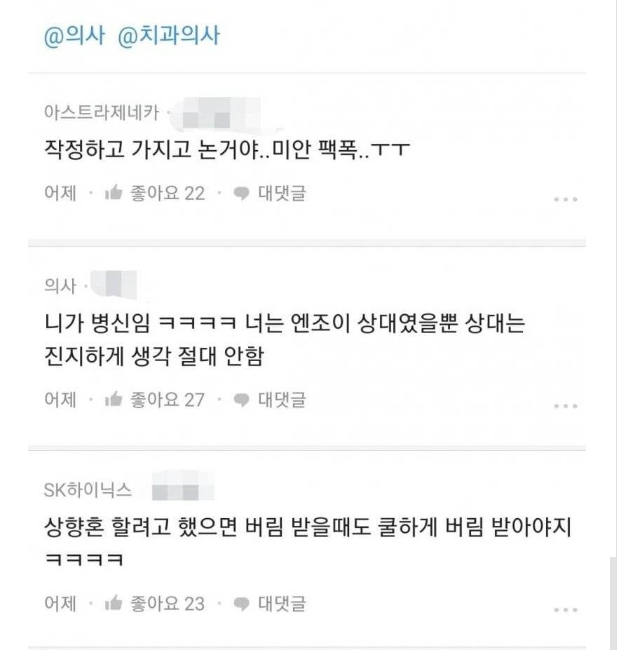Open three-dot menu on SK하이닉스 comment
617x650 pixels.
(566, 609)
